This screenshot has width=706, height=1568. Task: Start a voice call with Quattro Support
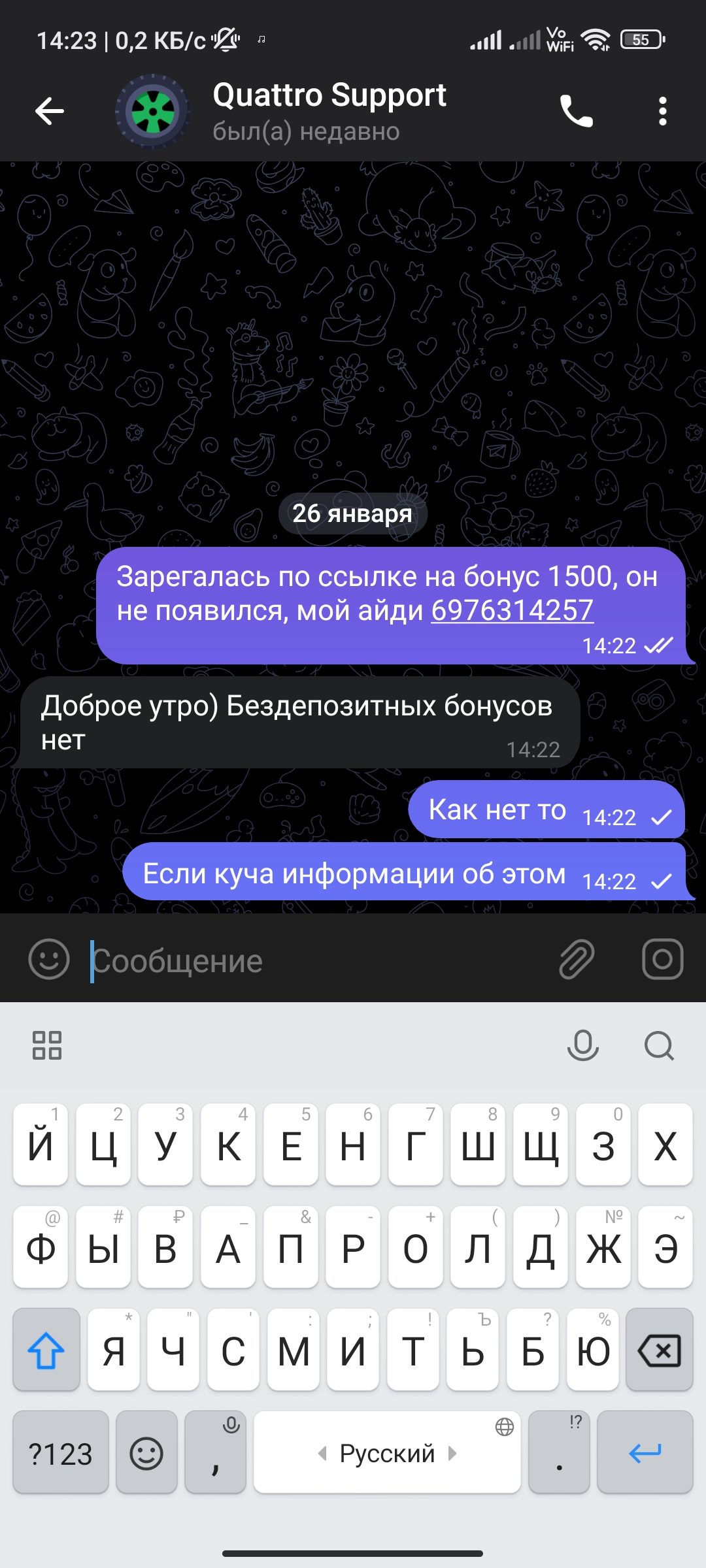pos(576,111)
